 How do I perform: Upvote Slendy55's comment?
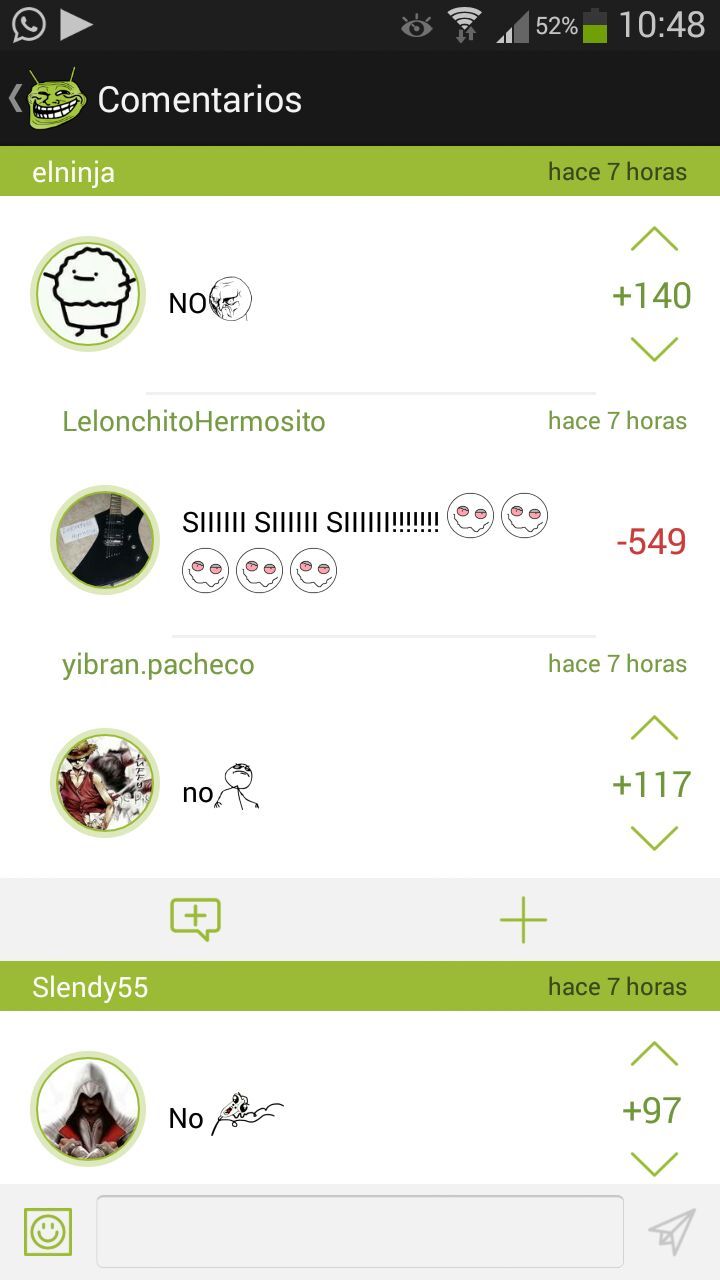point(654,1054)
